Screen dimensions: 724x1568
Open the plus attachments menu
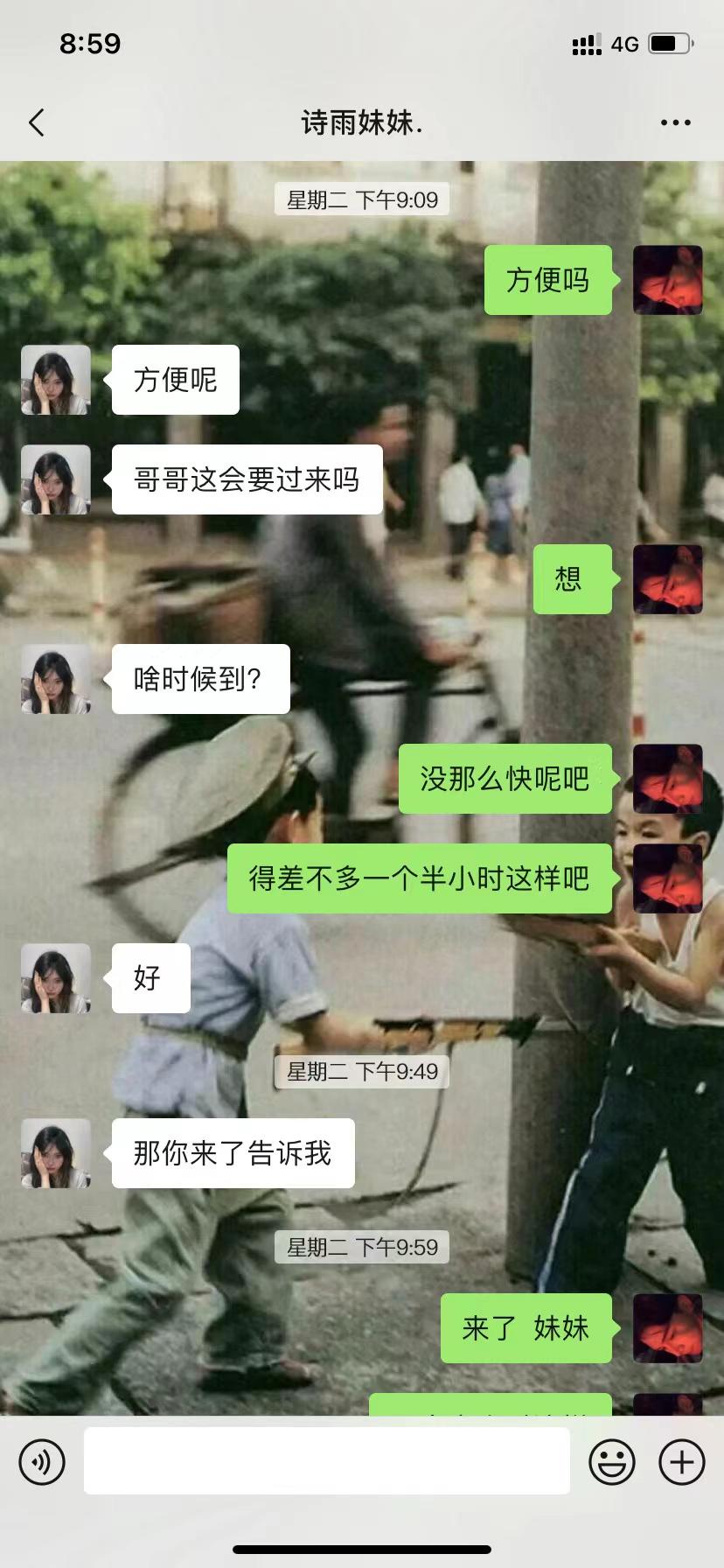[682, 1461]
